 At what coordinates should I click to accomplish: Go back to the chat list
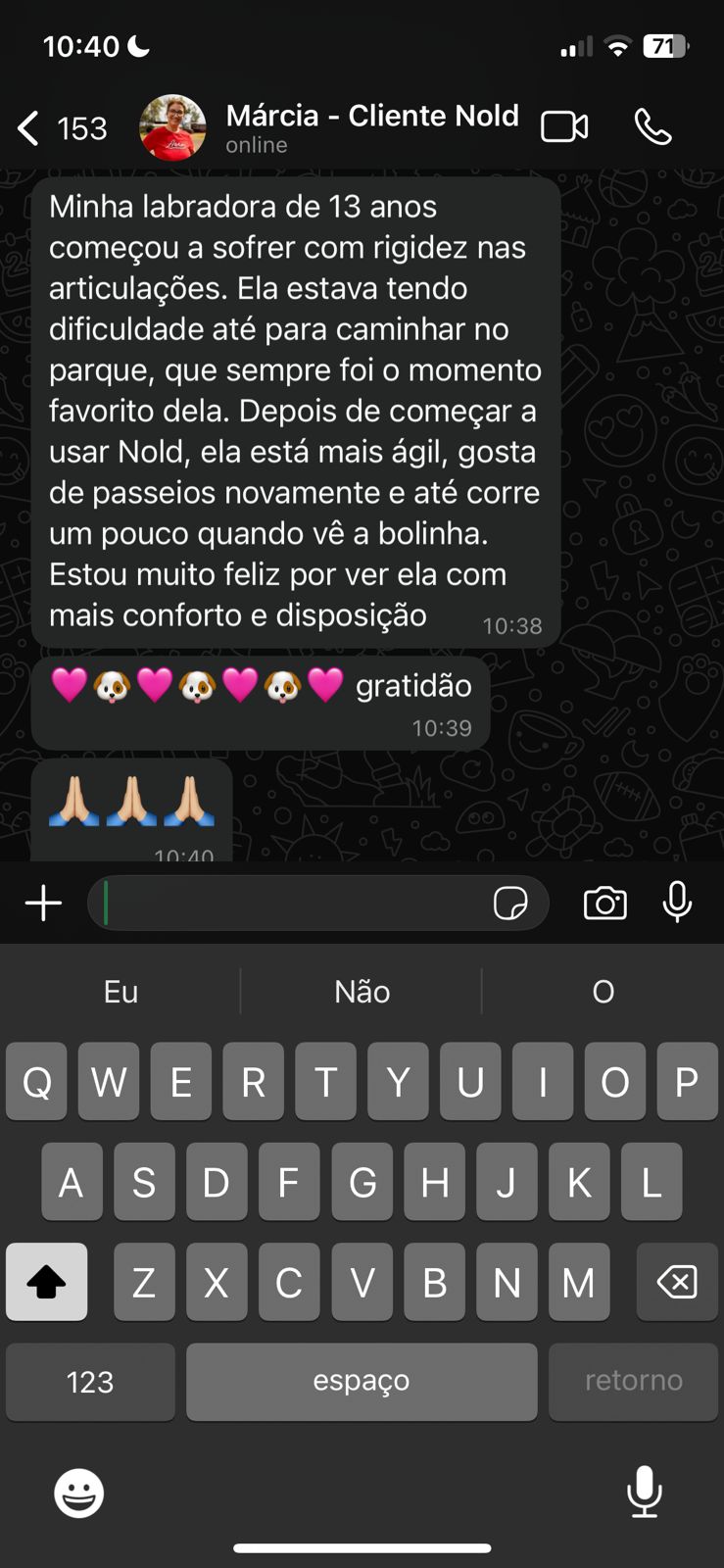point(61,128)
